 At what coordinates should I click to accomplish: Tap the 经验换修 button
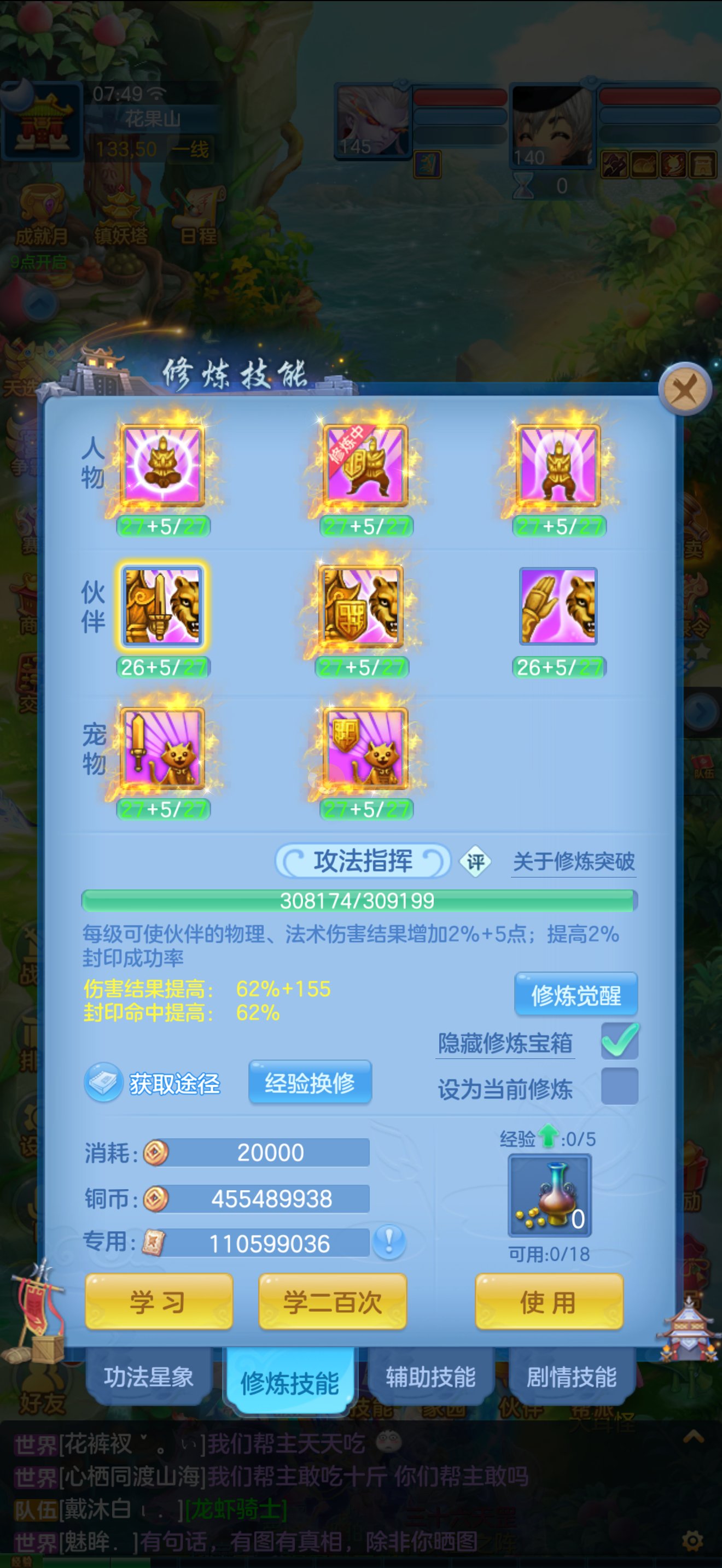(310, 1083)
